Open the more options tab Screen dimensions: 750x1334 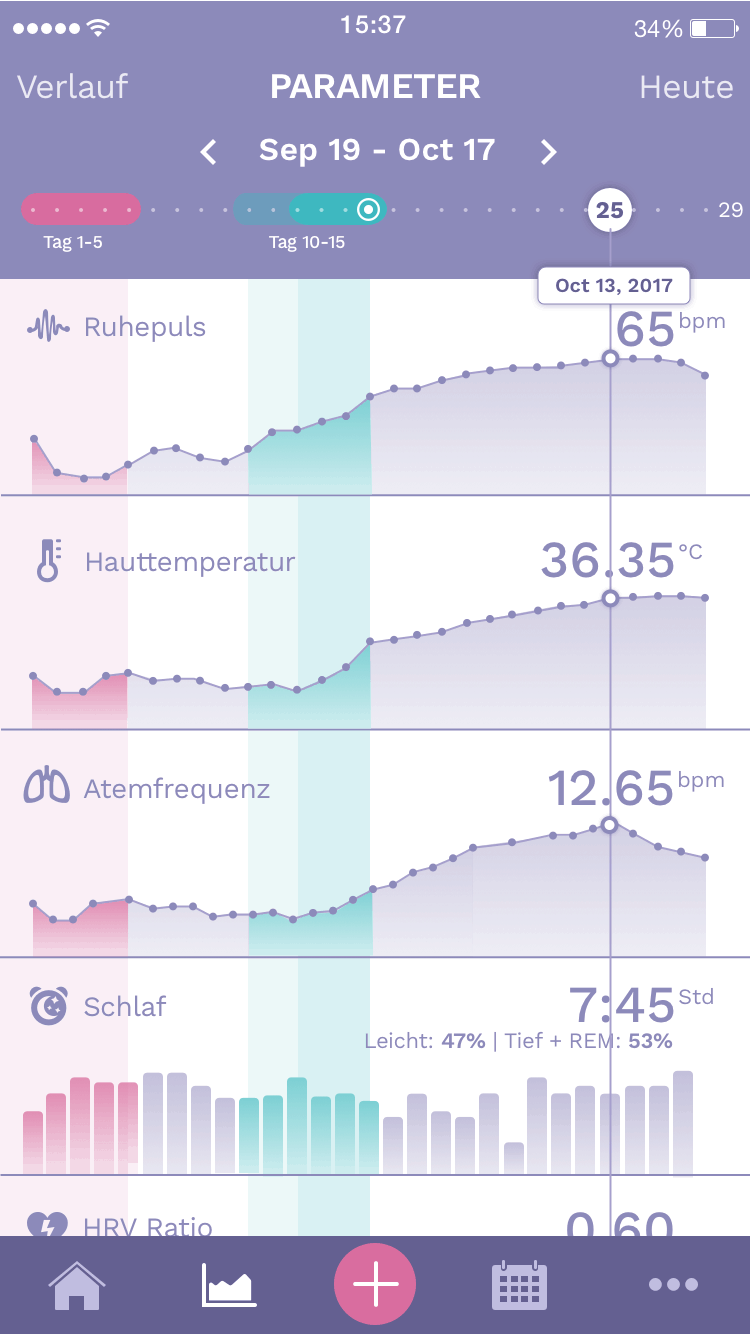click(x=673, y=1285)
